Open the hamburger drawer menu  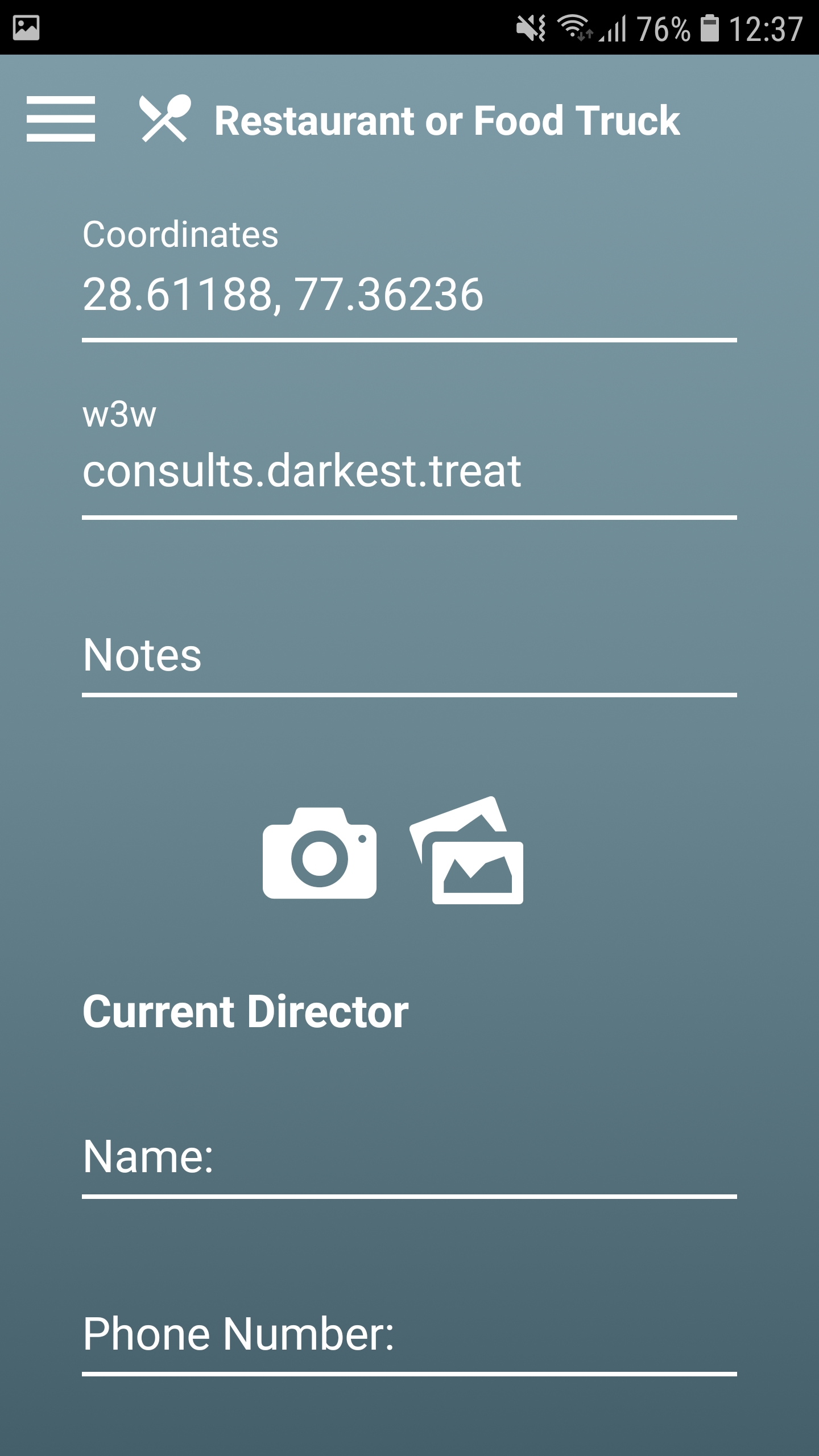click(x=60, y=119)
